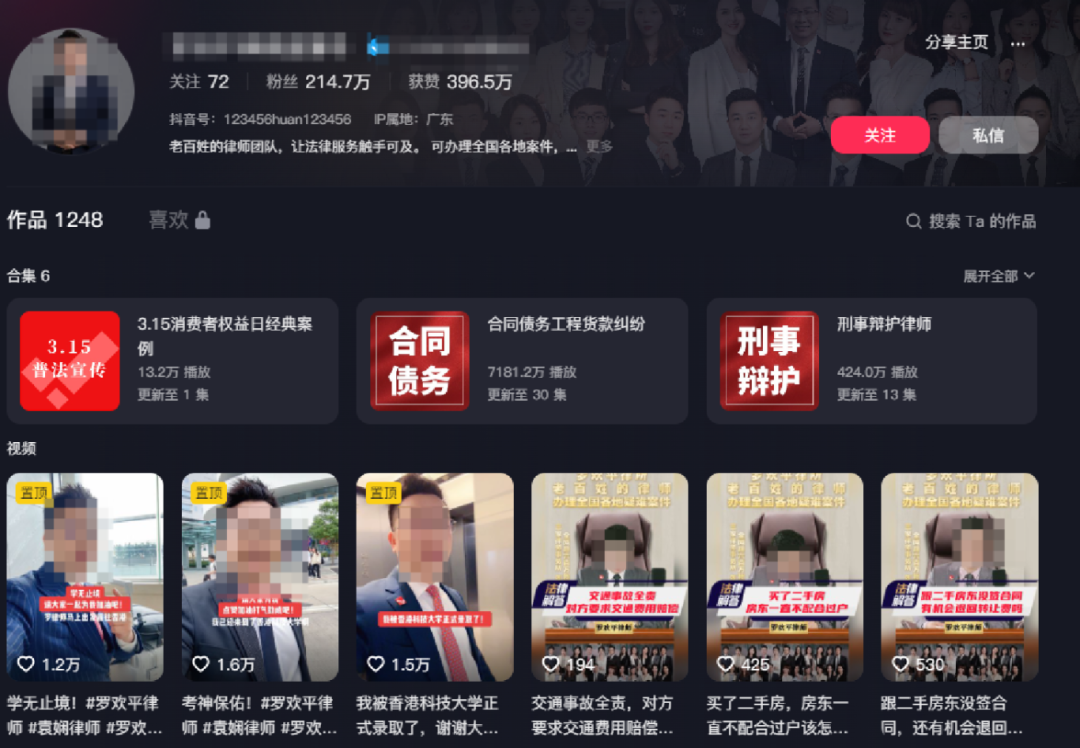Switch to the 喜欢 tab
Screen dimensions: 1080x748
(179, 220)
